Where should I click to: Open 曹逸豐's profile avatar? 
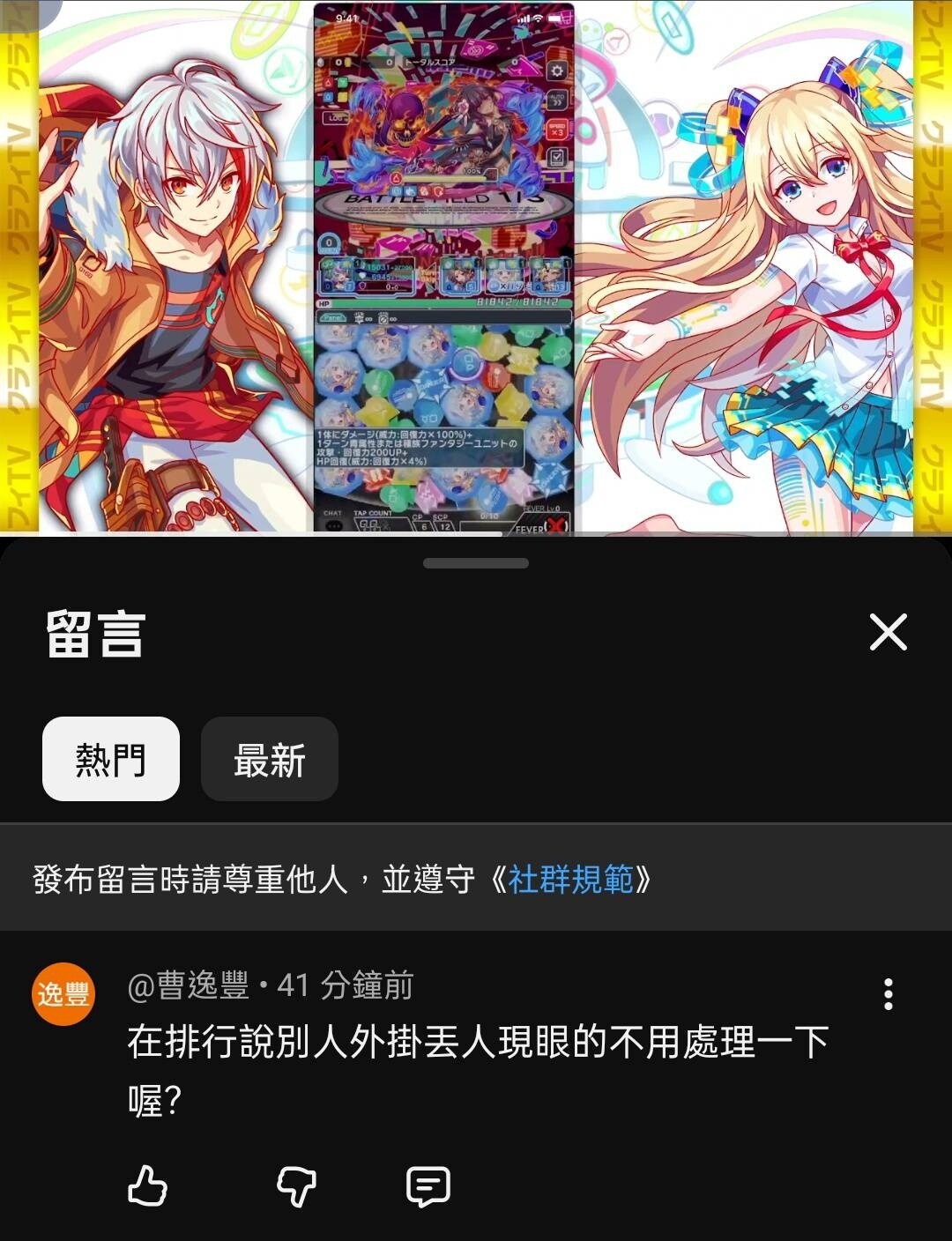click(x=63, y=994)
